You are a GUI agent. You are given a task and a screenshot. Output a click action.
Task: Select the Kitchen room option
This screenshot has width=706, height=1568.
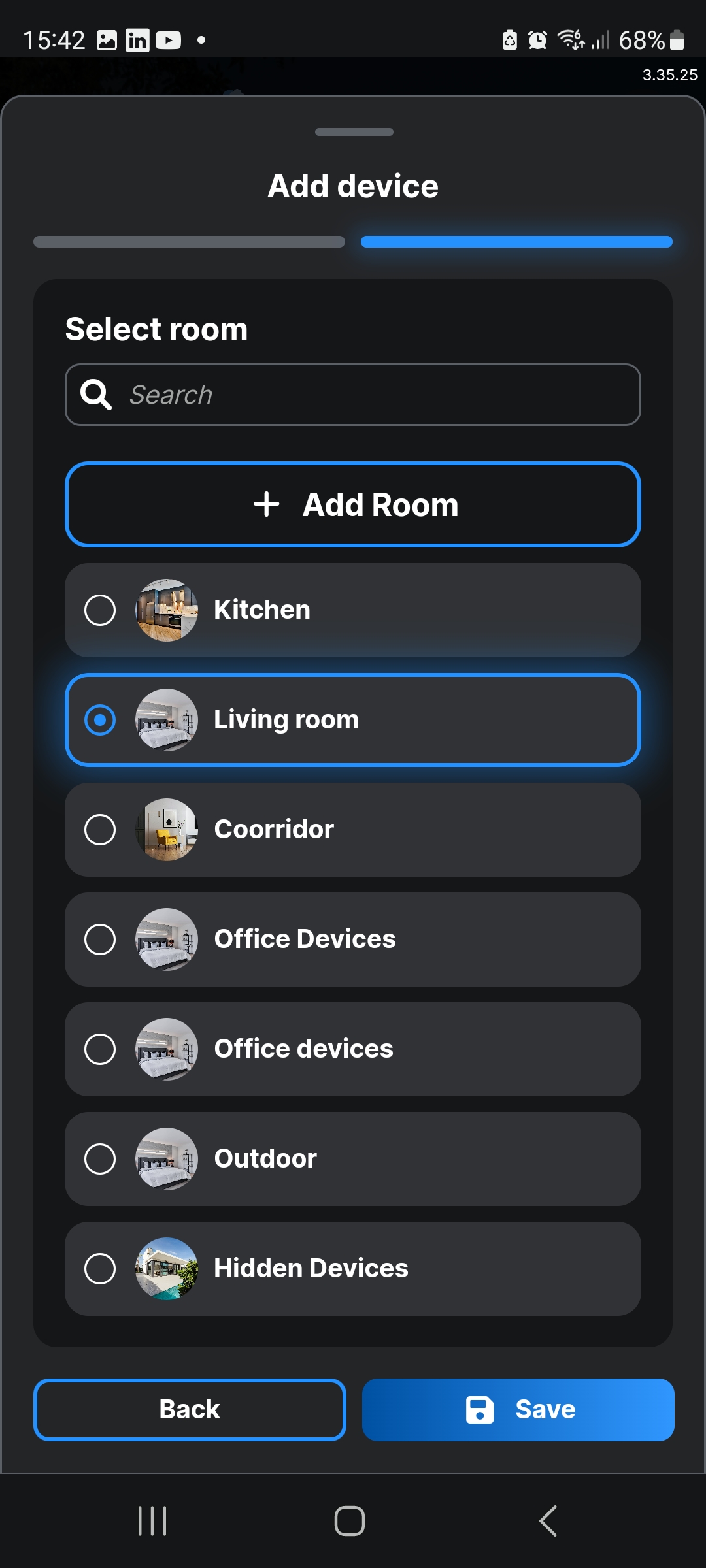pyautogui.click(x=353, y=610)
